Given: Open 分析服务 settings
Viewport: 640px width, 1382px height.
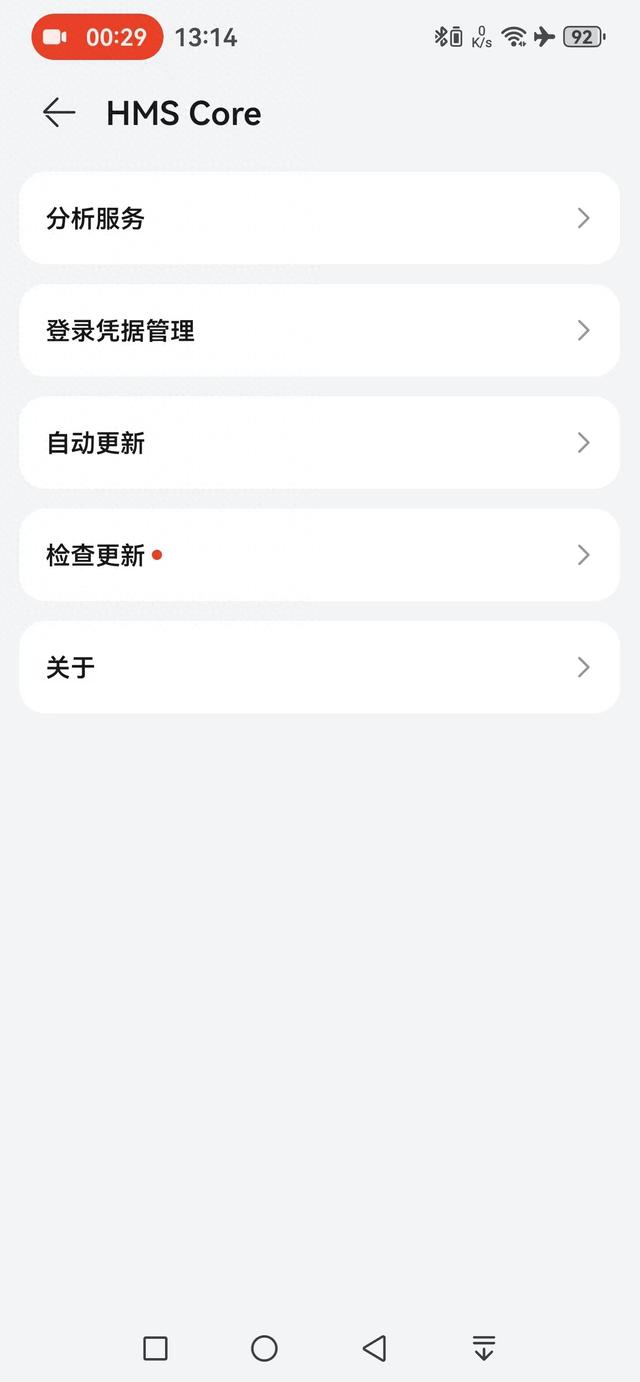Looking at the screenshot, I should click(320, 218).
